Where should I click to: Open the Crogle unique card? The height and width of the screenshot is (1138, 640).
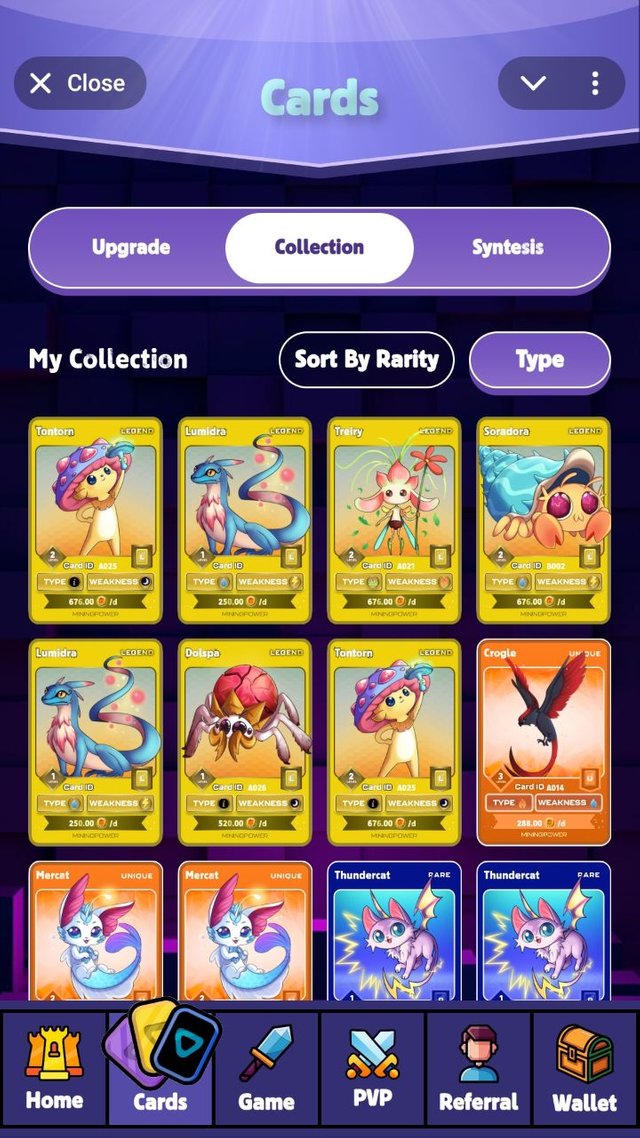(543, 742)
